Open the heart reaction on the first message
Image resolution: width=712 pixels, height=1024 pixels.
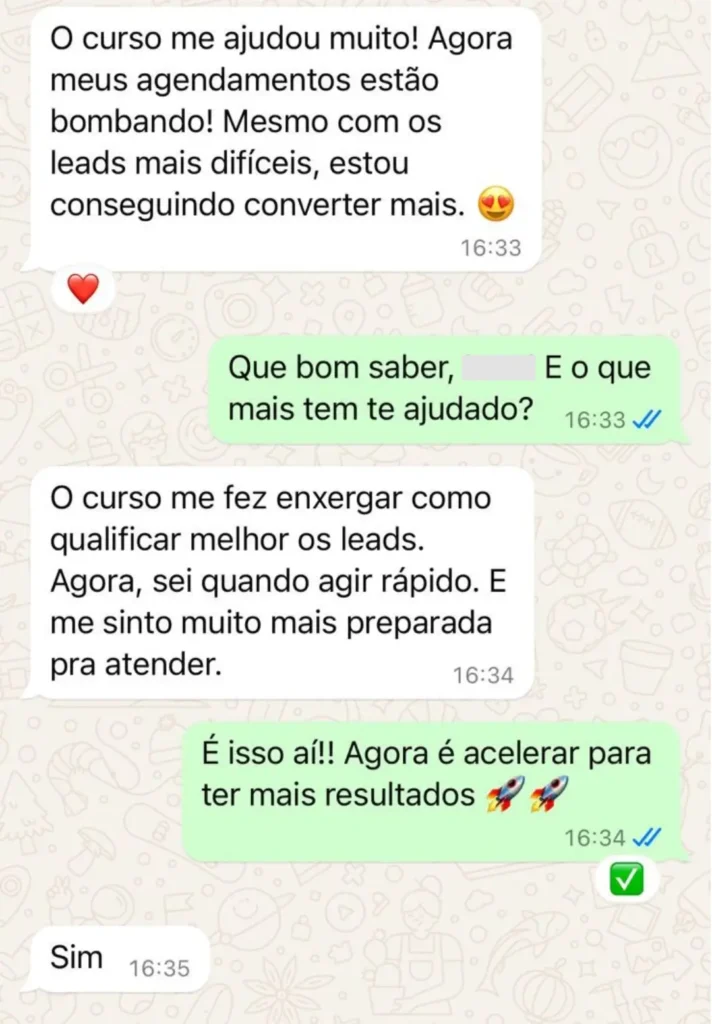83,290
